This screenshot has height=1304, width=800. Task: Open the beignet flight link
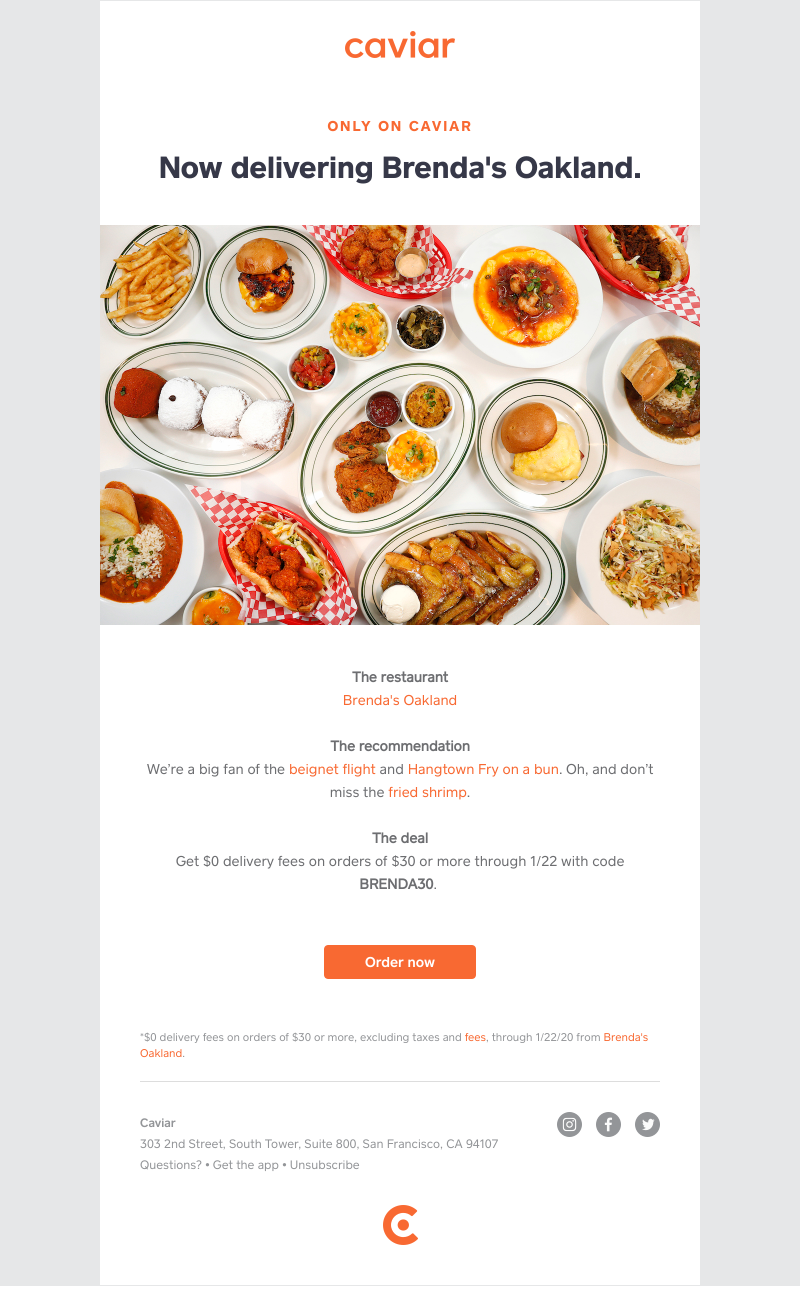coord(331,769)
